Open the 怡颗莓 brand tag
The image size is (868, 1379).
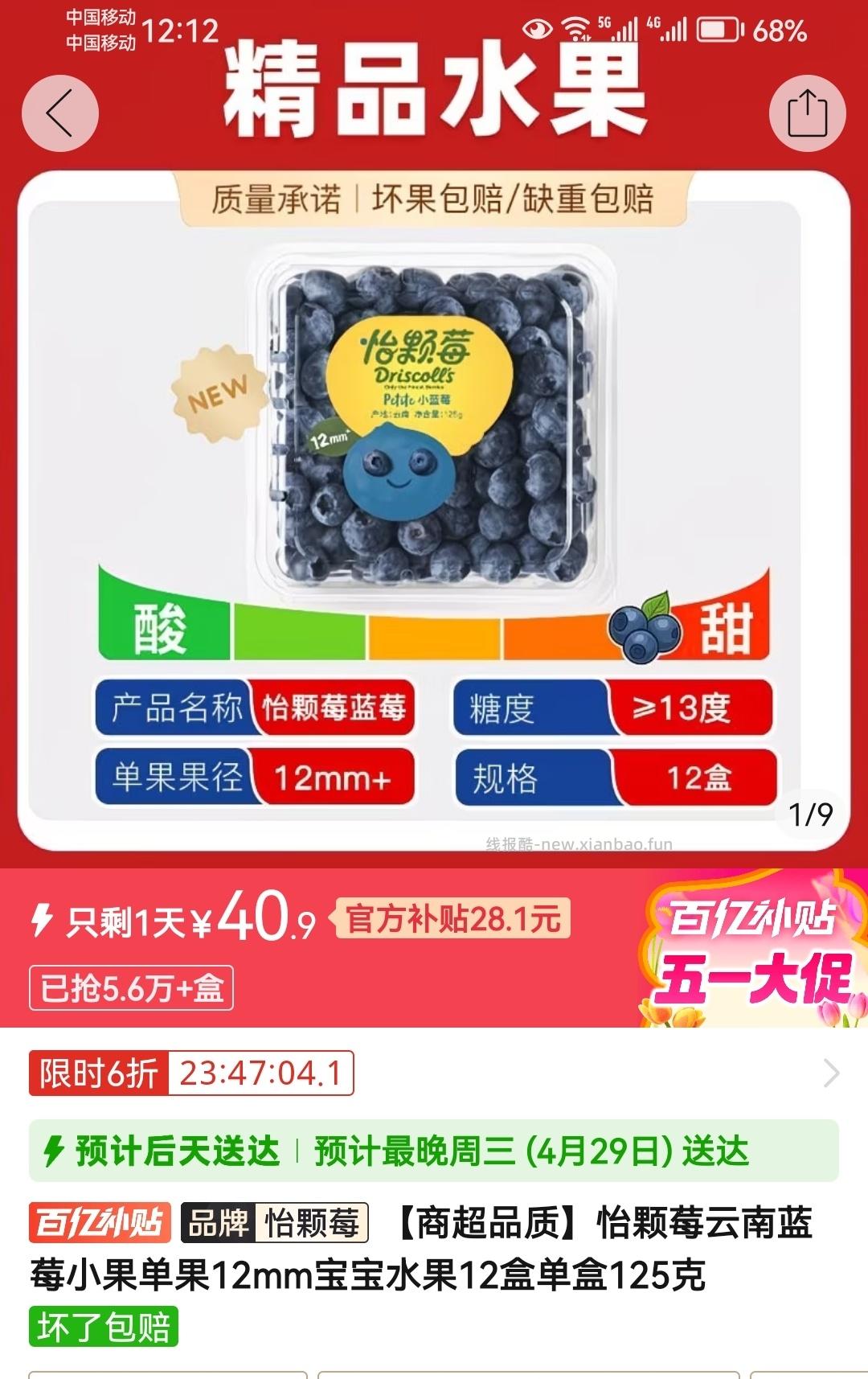tap(275, 1223)
